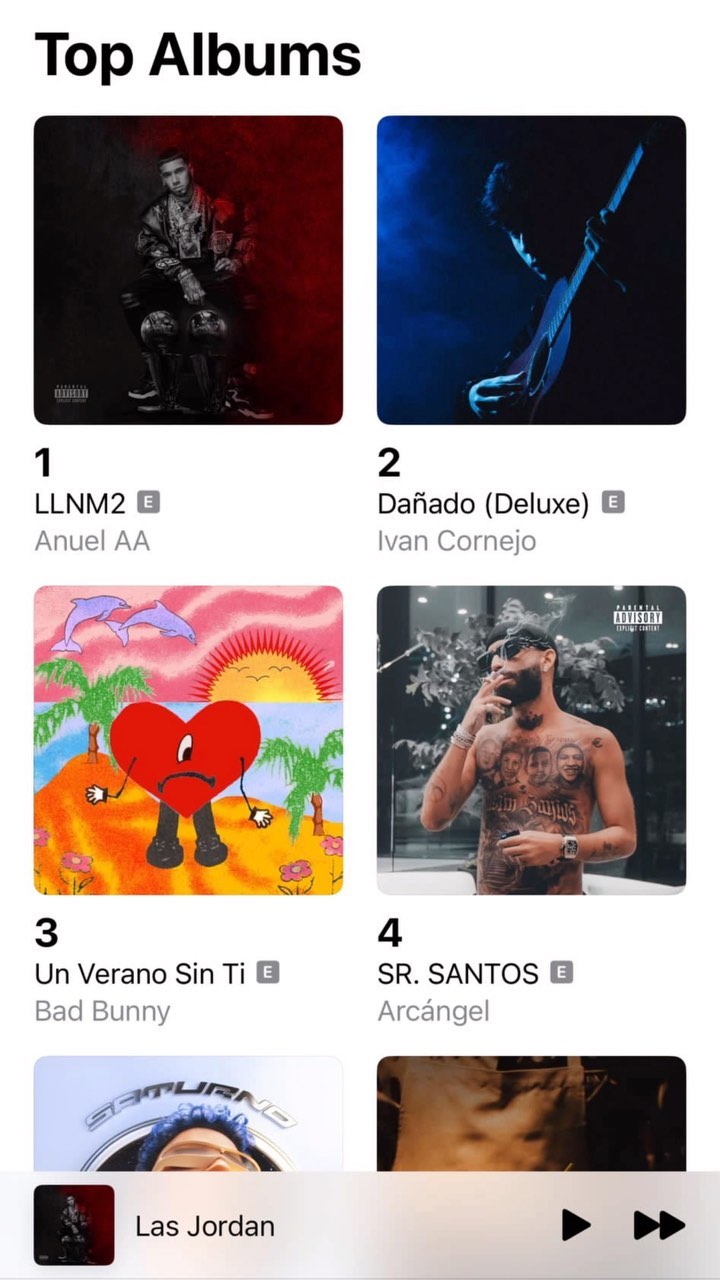
Task: Open the LLNM2 album by Anuel AA
Action: [188, 270]
